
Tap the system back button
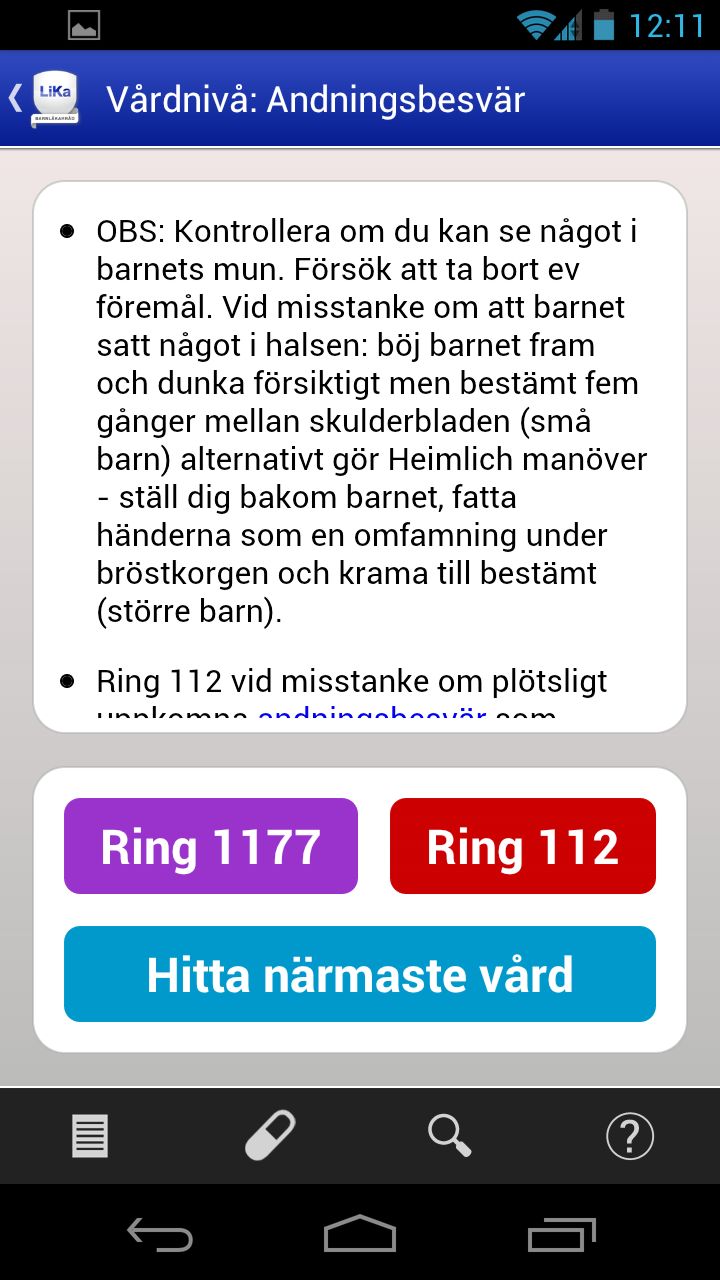tap(160, 1234)
